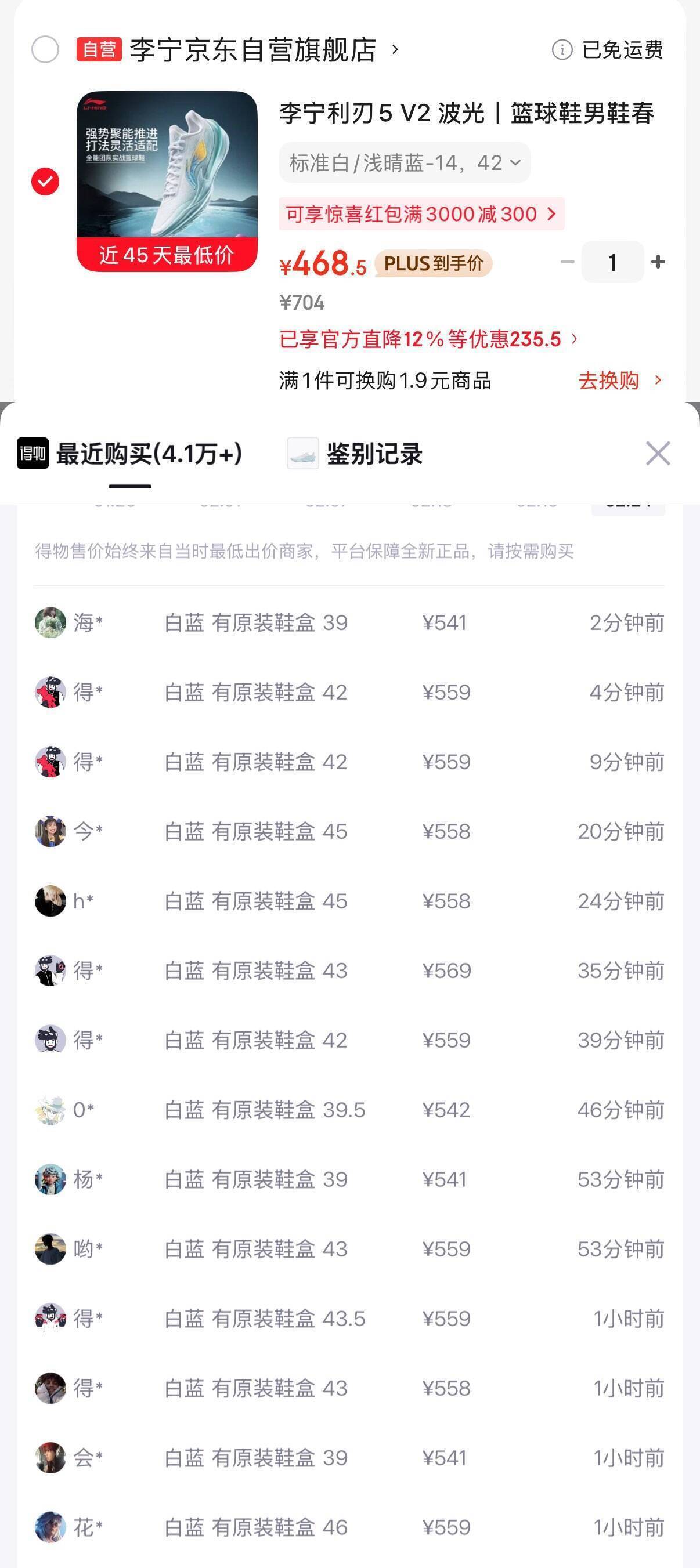Select the 最近购买(4.1万+) tab
The image size is (700, 1568).
[x=148, y=454]
